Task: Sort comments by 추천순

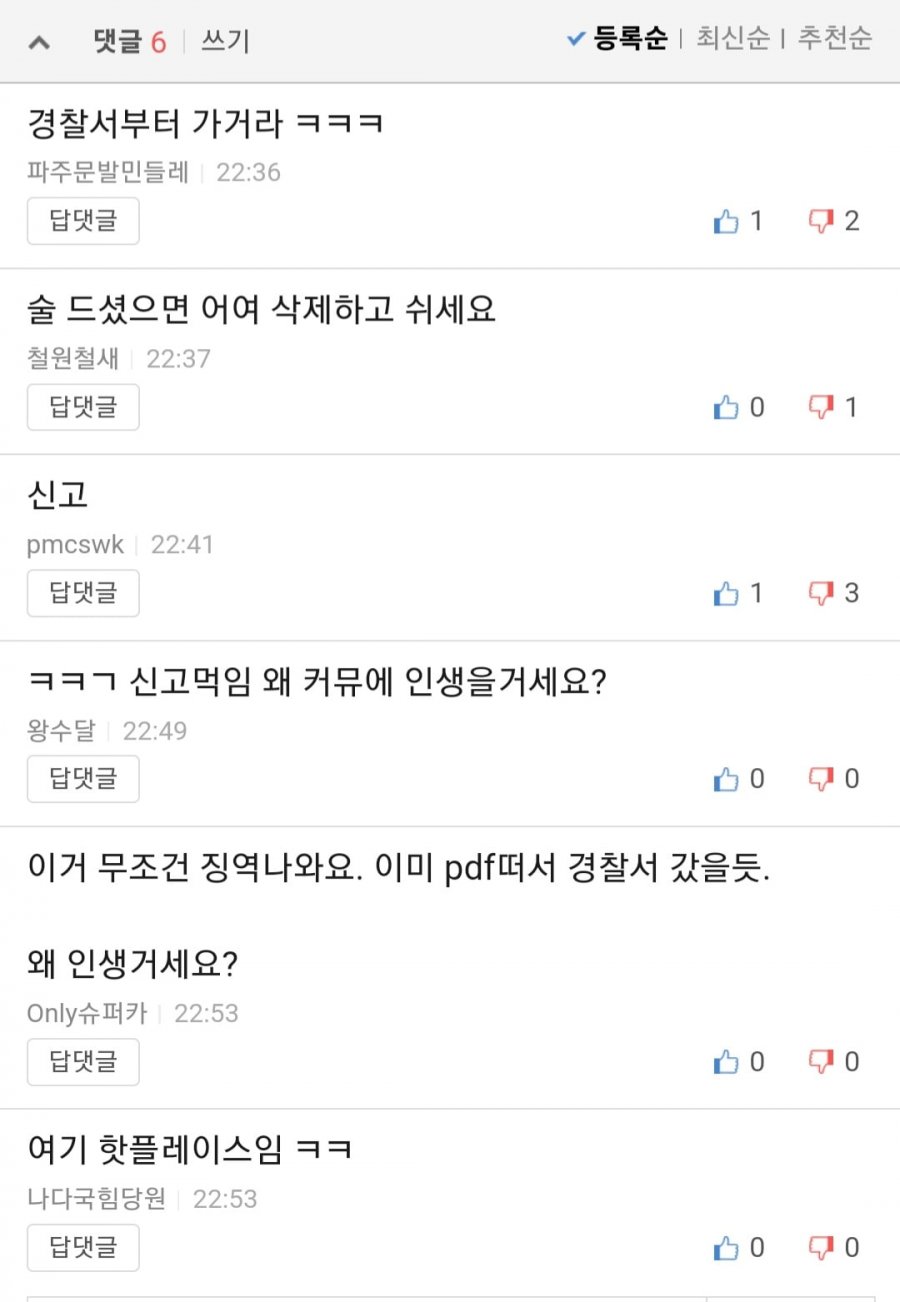Action: click(x=834, y=39)
